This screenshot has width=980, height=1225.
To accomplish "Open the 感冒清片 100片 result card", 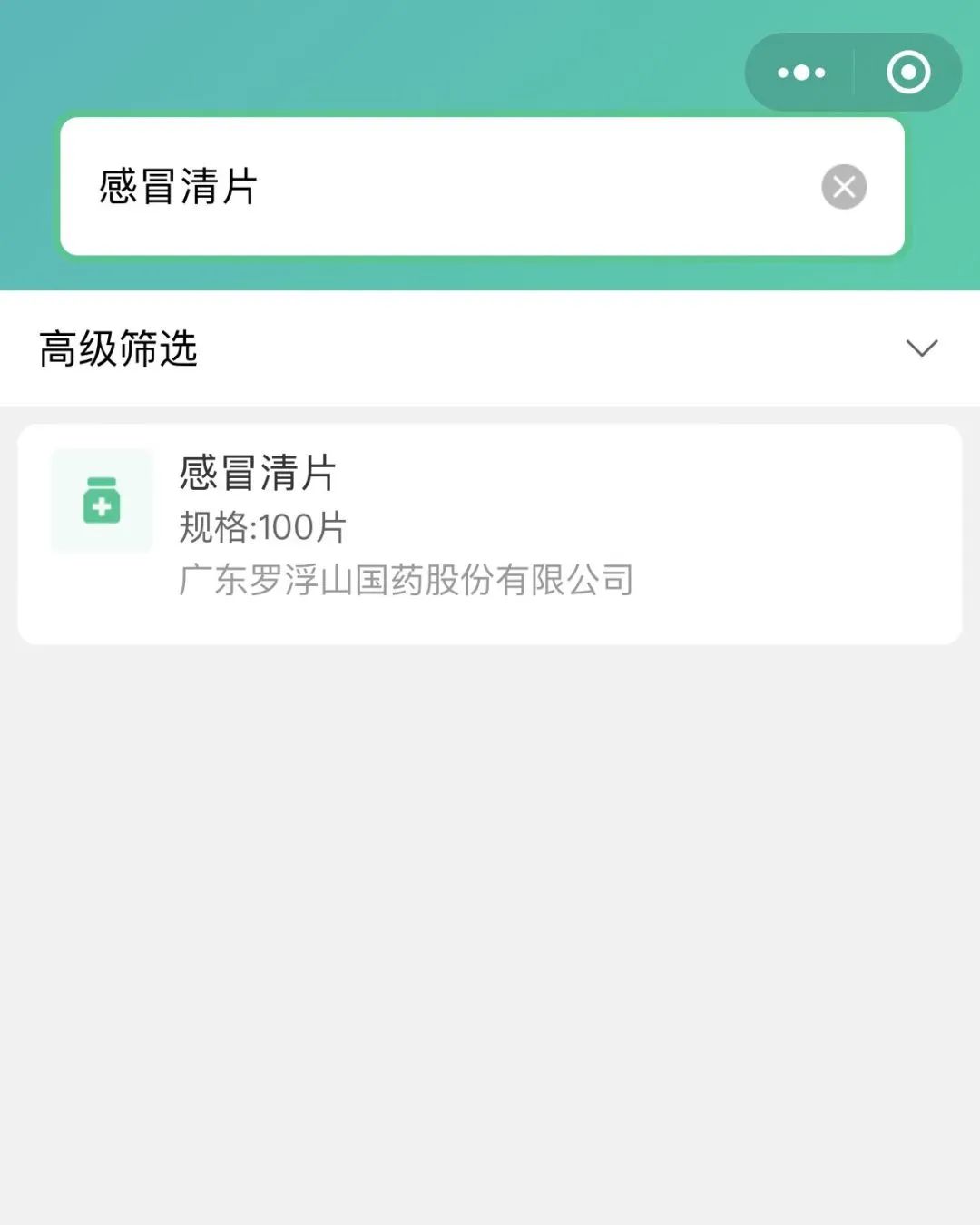I will 490,534.
